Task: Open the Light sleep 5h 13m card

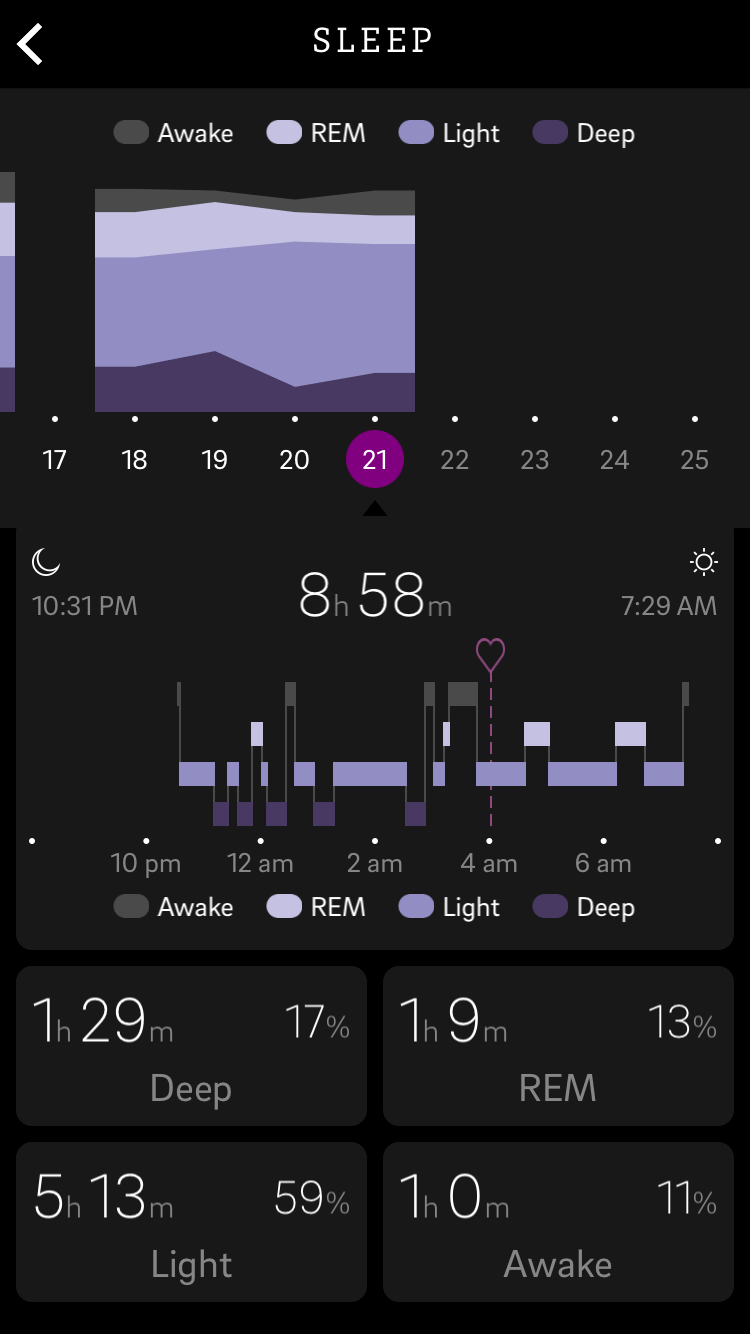Action: (x=191, y=1221)
